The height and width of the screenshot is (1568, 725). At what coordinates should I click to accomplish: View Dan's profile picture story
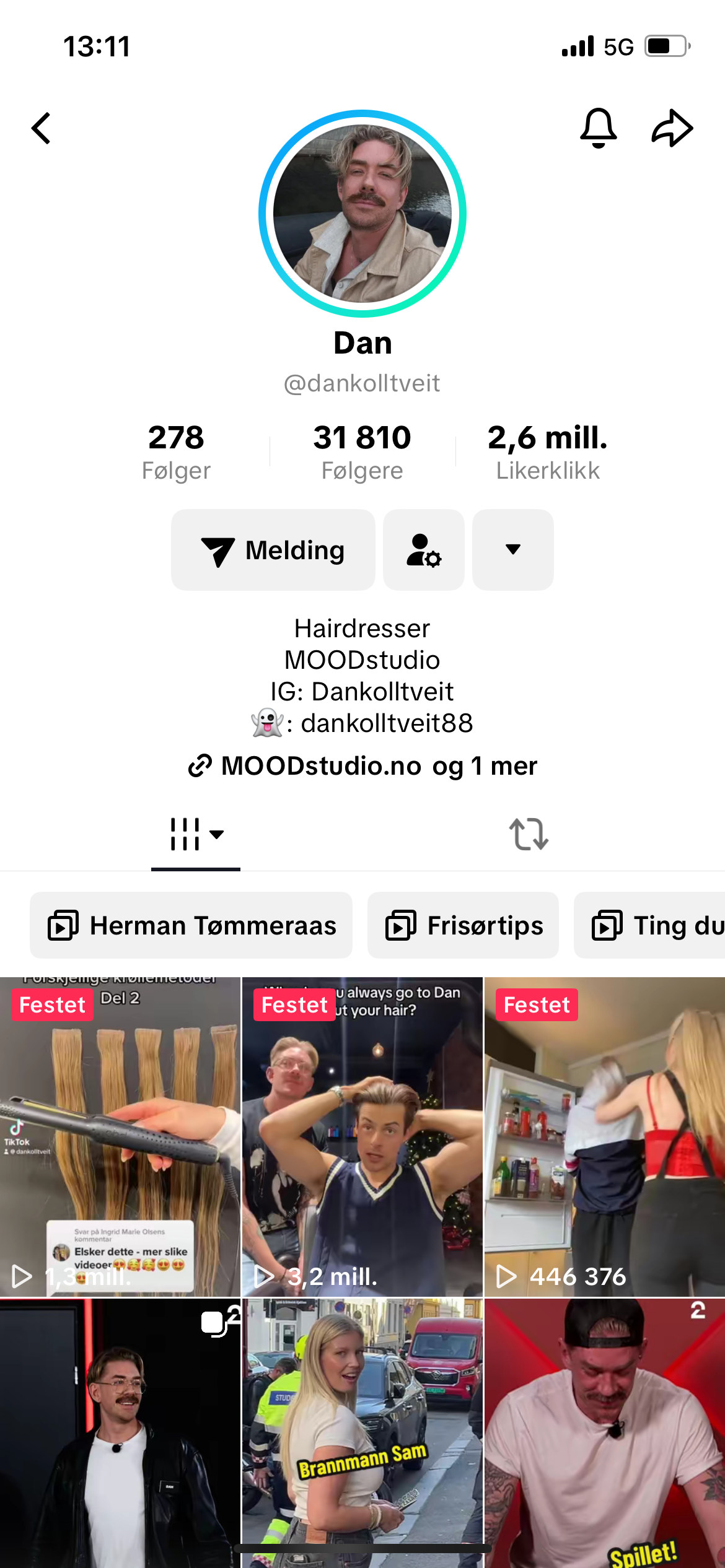(362, 214)
